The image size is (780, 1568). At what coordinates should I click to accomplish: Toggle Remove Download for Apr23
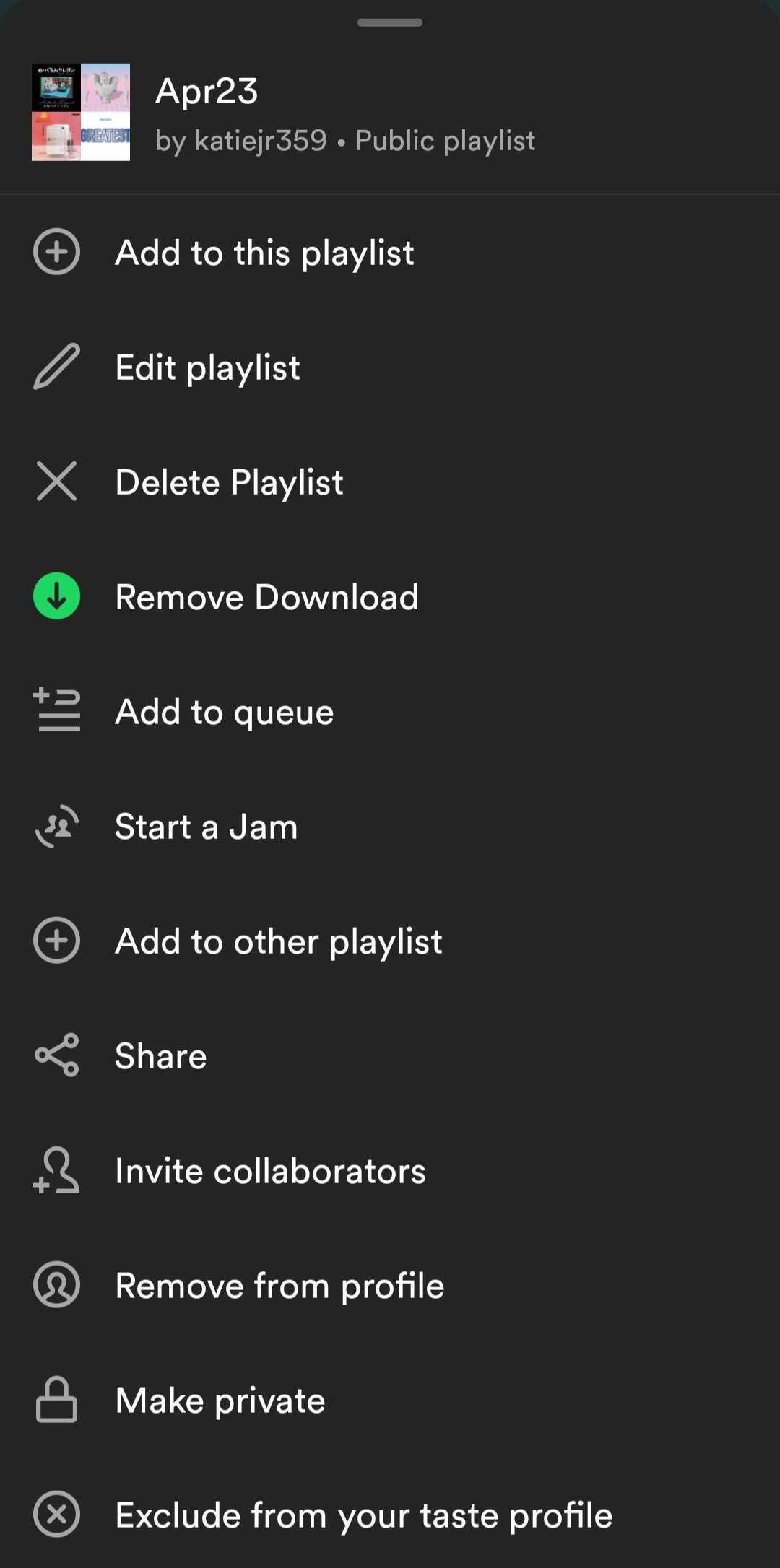pos(266,596)
